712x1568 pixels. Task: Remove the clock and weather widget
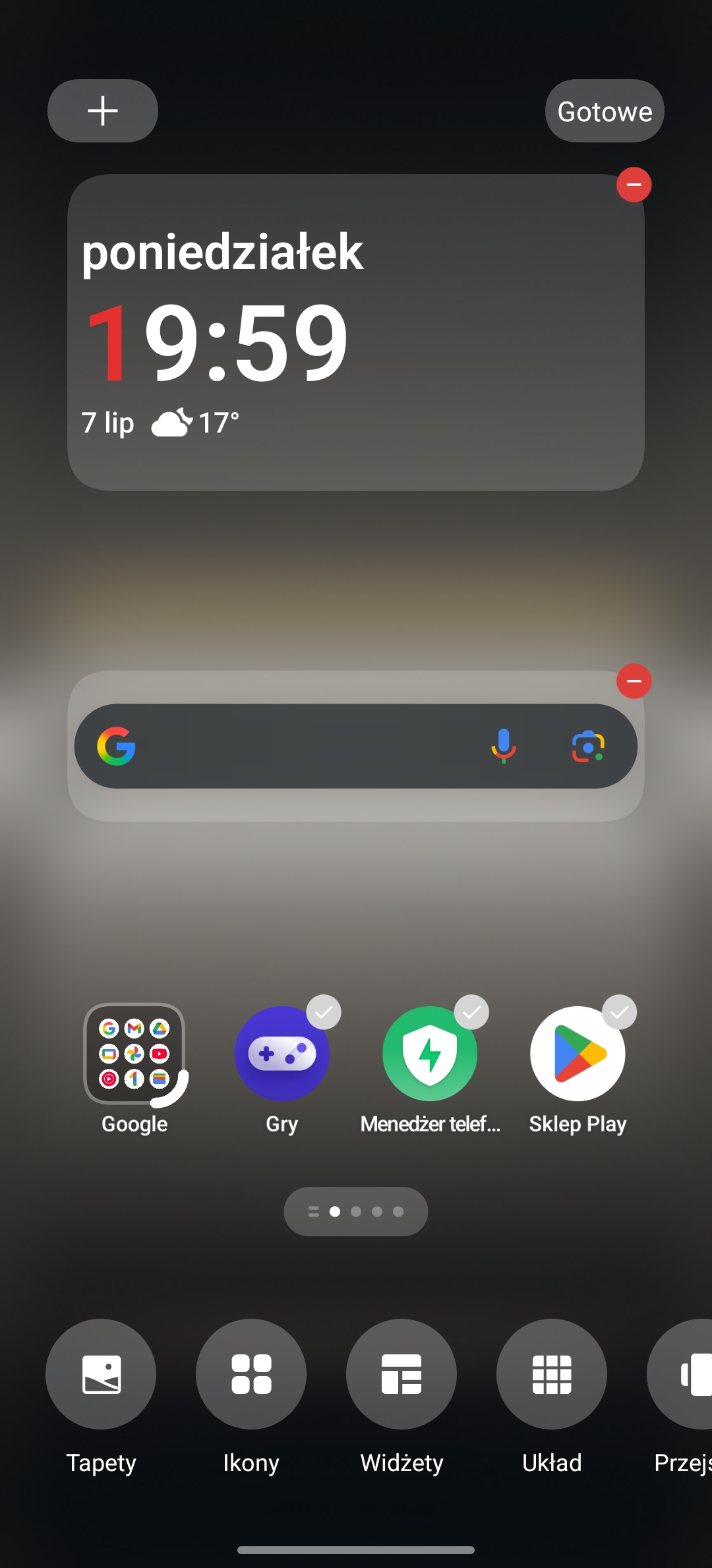pos(634,185)
